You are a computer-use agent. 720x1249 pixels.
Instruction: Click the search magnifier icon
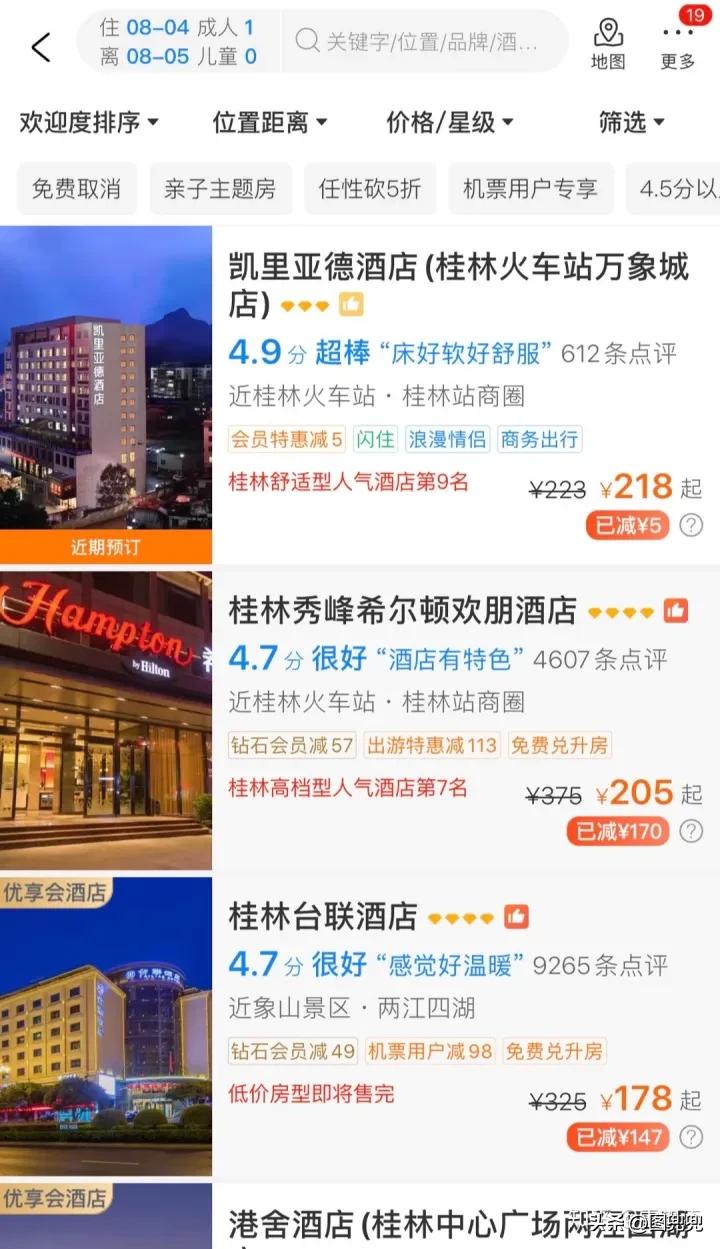click(305, 41)
